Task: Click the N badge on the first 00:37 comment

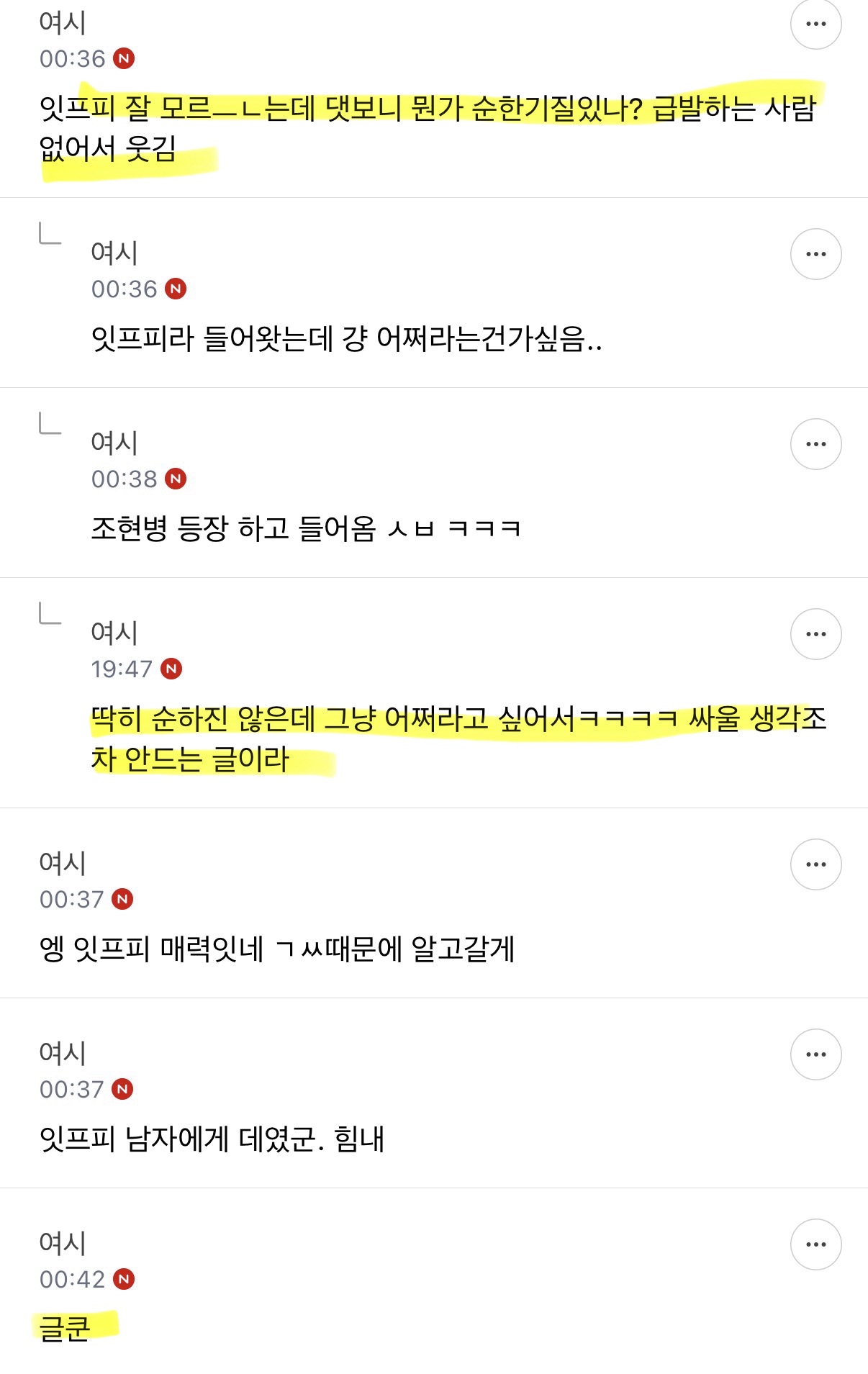Action: tap(124, 899)
